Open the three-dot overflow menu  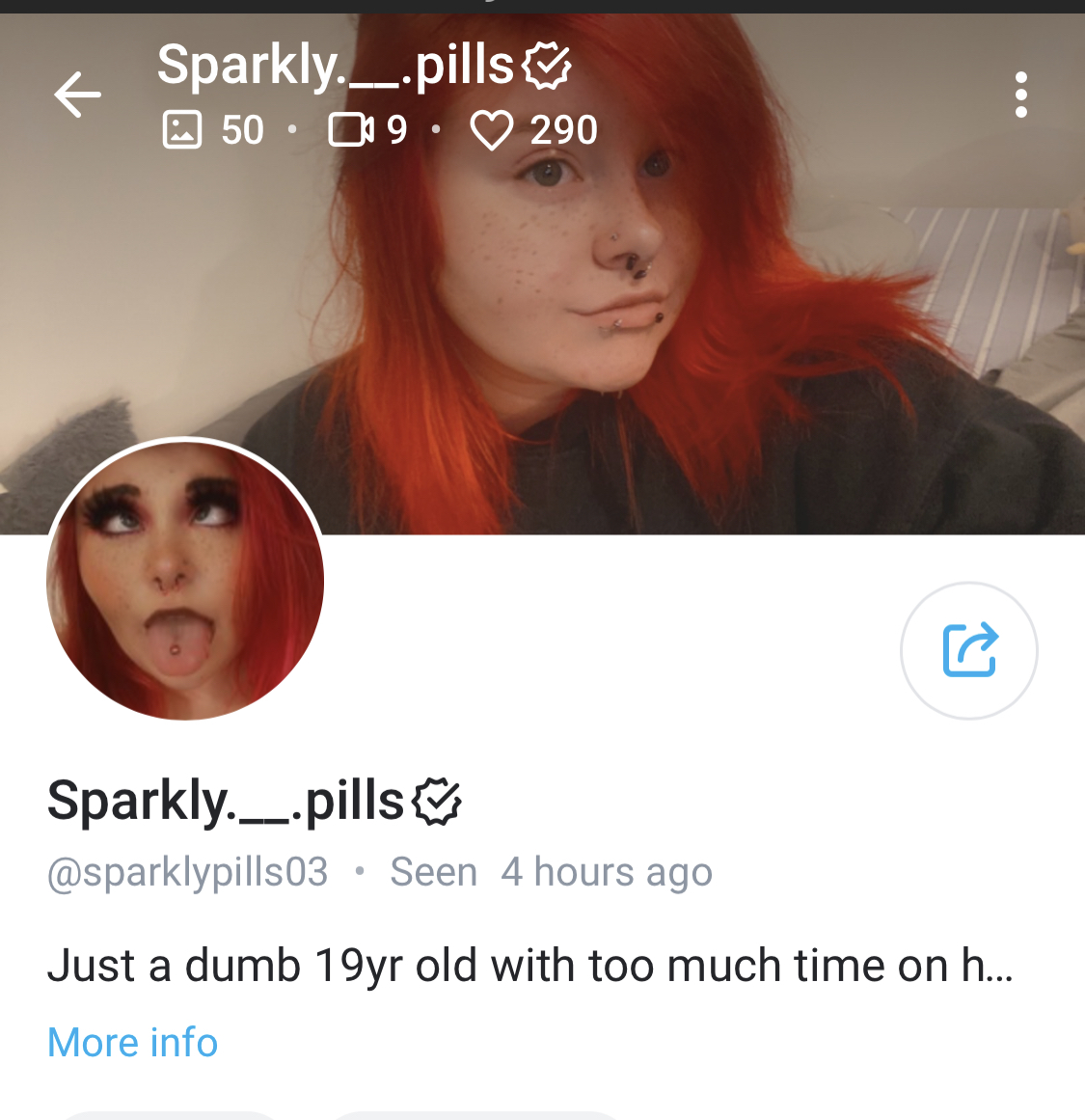click(1020, 95)
